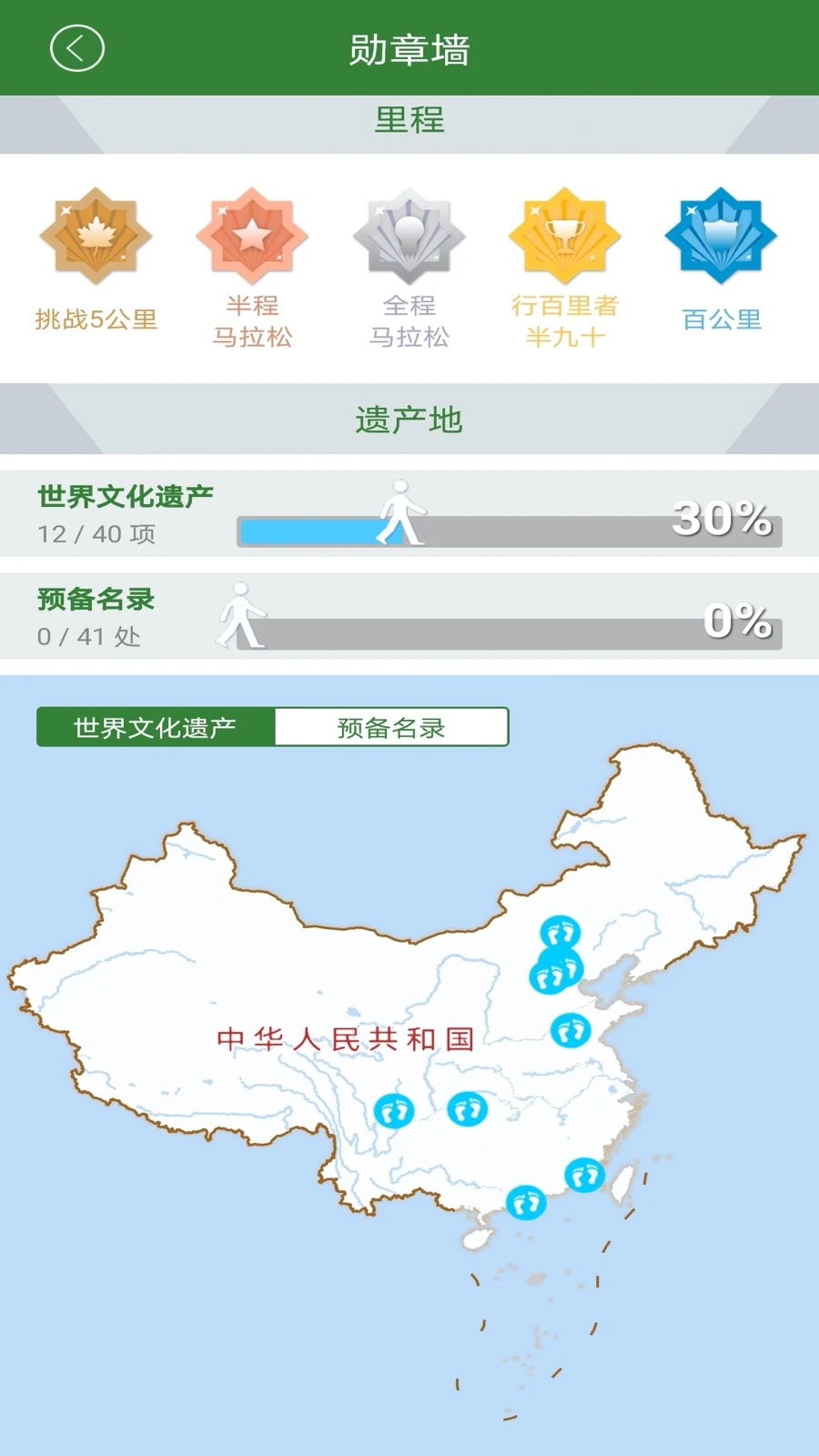Tap the back arrow to leave 勋章墙

[75, 47]
